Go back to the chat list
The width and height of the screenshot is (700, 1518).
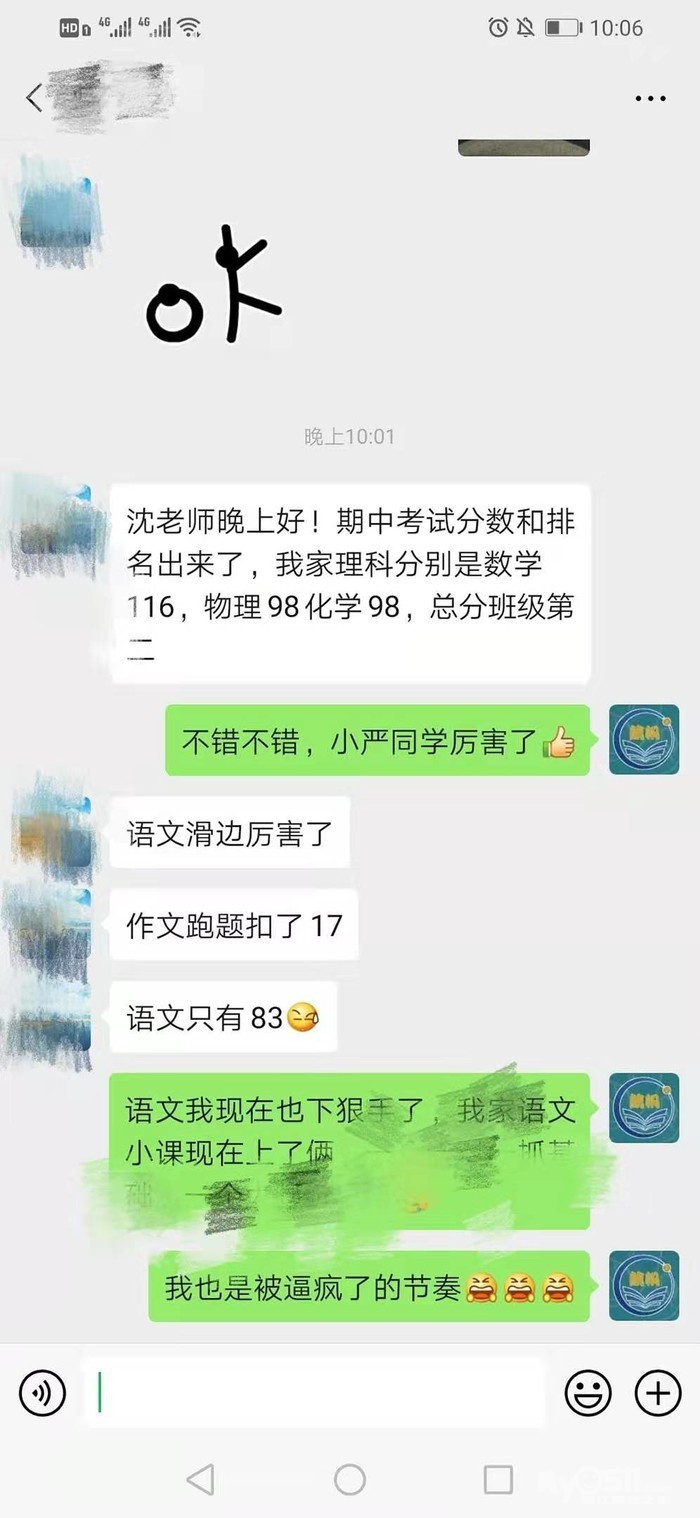tap(34, 98)
